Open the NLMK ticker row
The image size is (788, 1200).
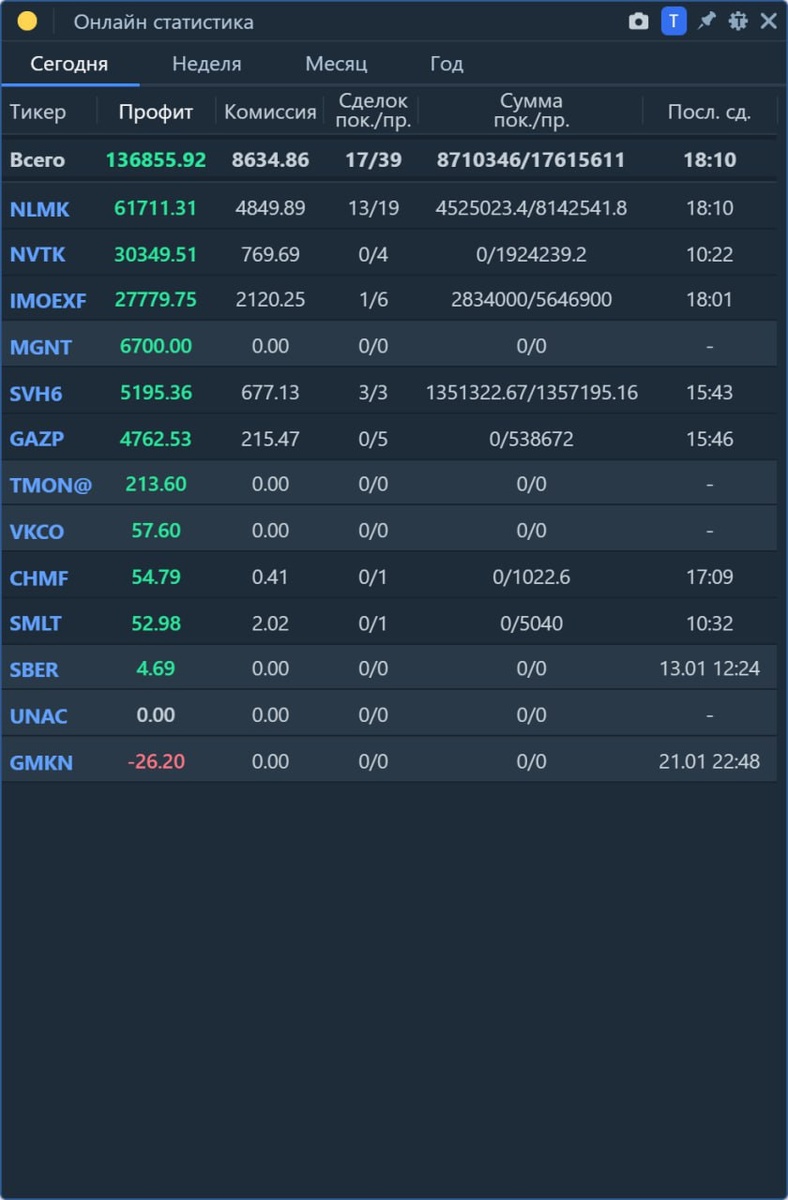(x=40, y=209)
